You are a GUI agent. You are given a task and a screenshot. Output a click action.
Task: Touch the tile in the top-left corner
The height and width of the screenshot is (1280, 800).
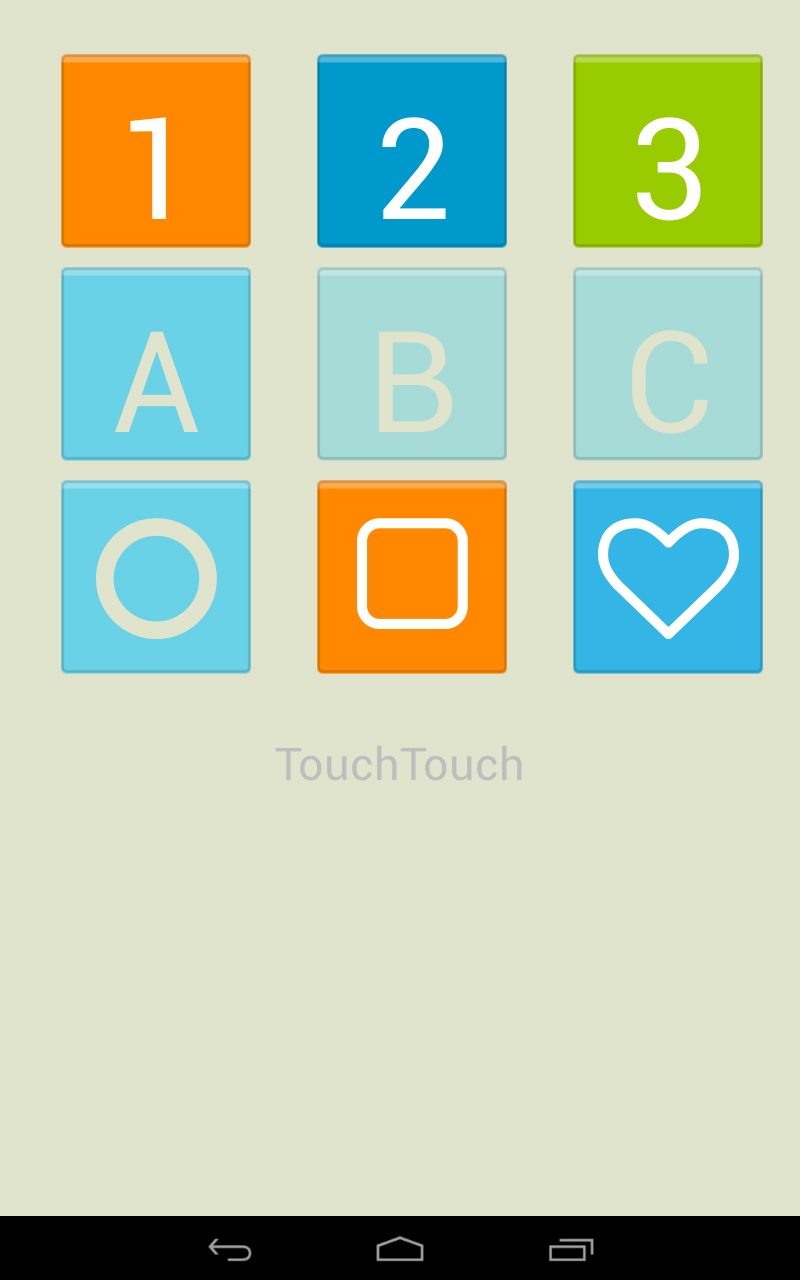[156, 150]
